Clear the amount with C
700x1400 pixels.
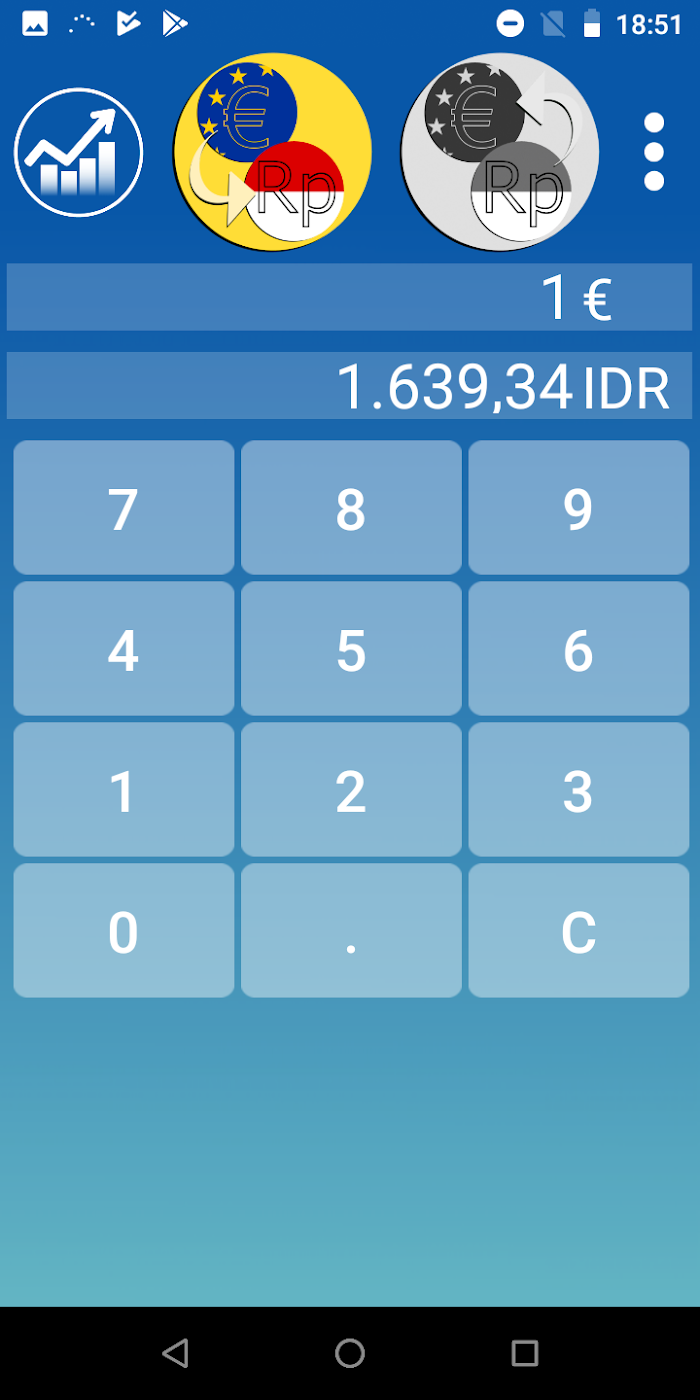coord(579,931)
